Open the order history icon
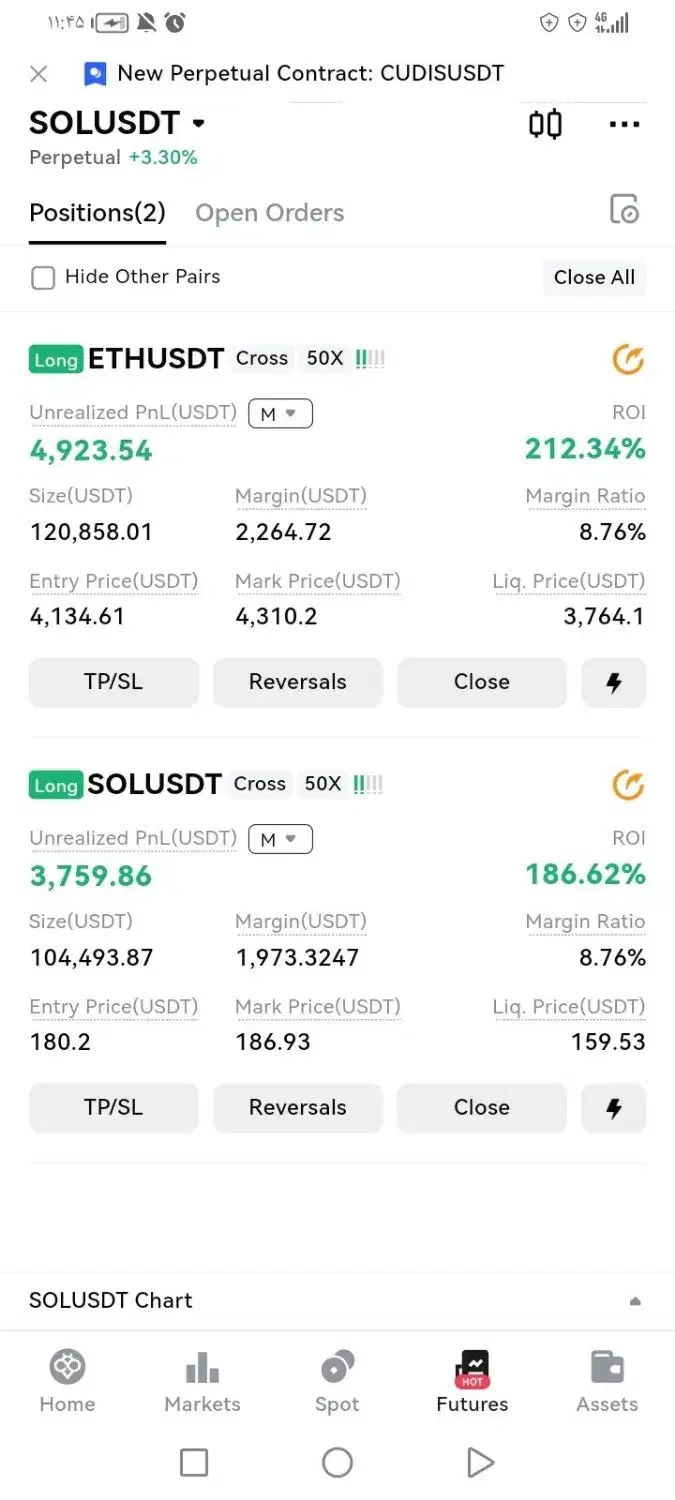This screenshot has width=675, height=1500. (x=624, y=209)
